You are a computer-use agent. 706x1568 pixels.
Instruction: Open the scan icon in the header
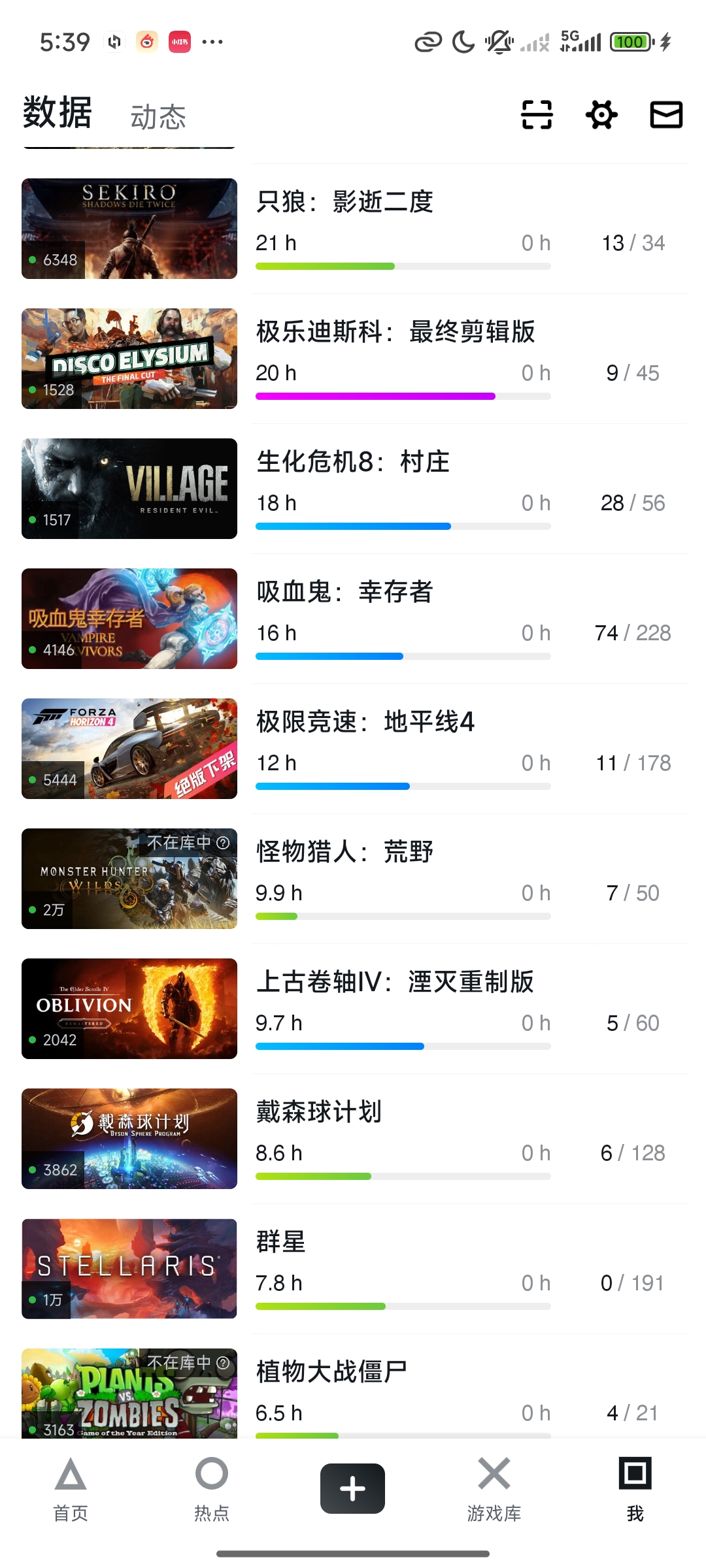pos(537,115)
